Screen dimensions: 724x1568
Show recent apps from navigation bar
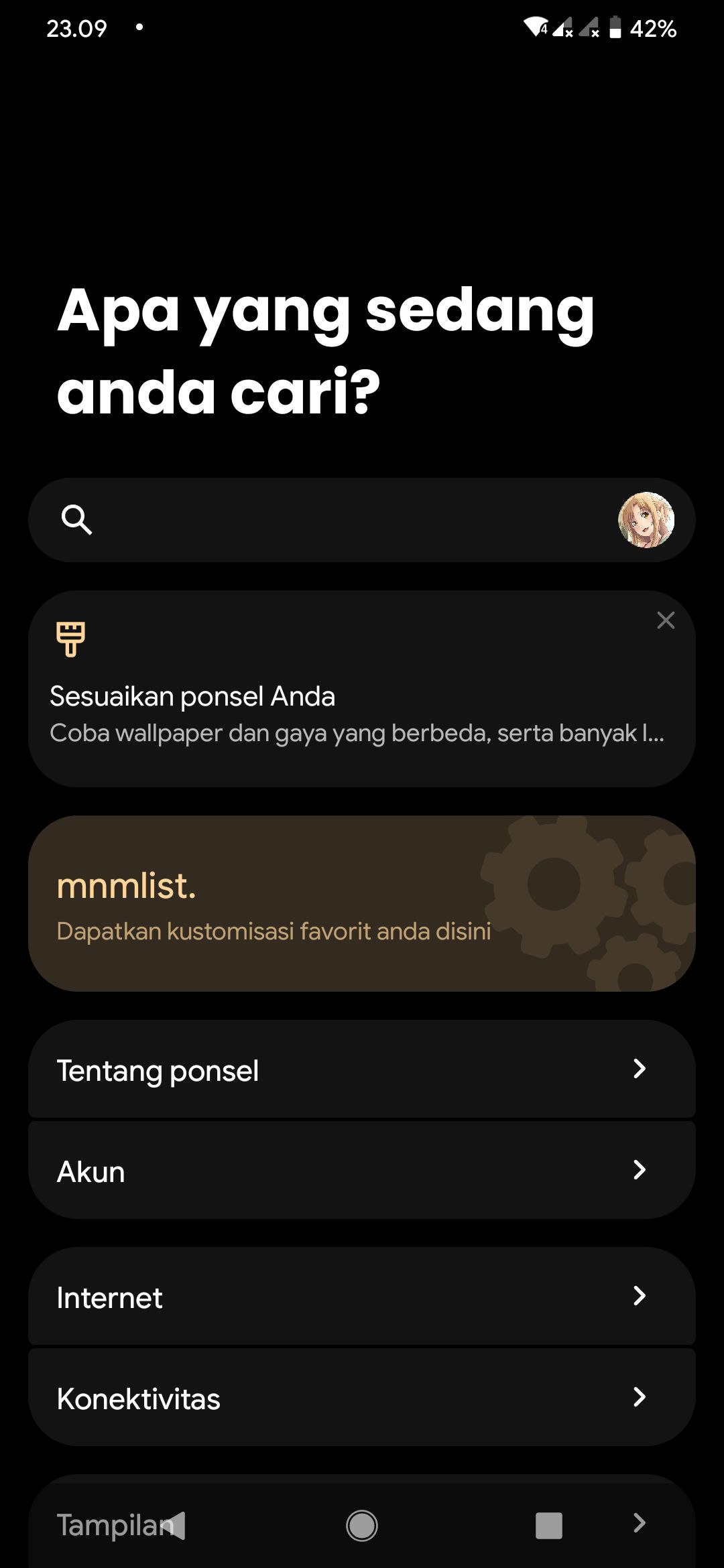(548, 1526)
